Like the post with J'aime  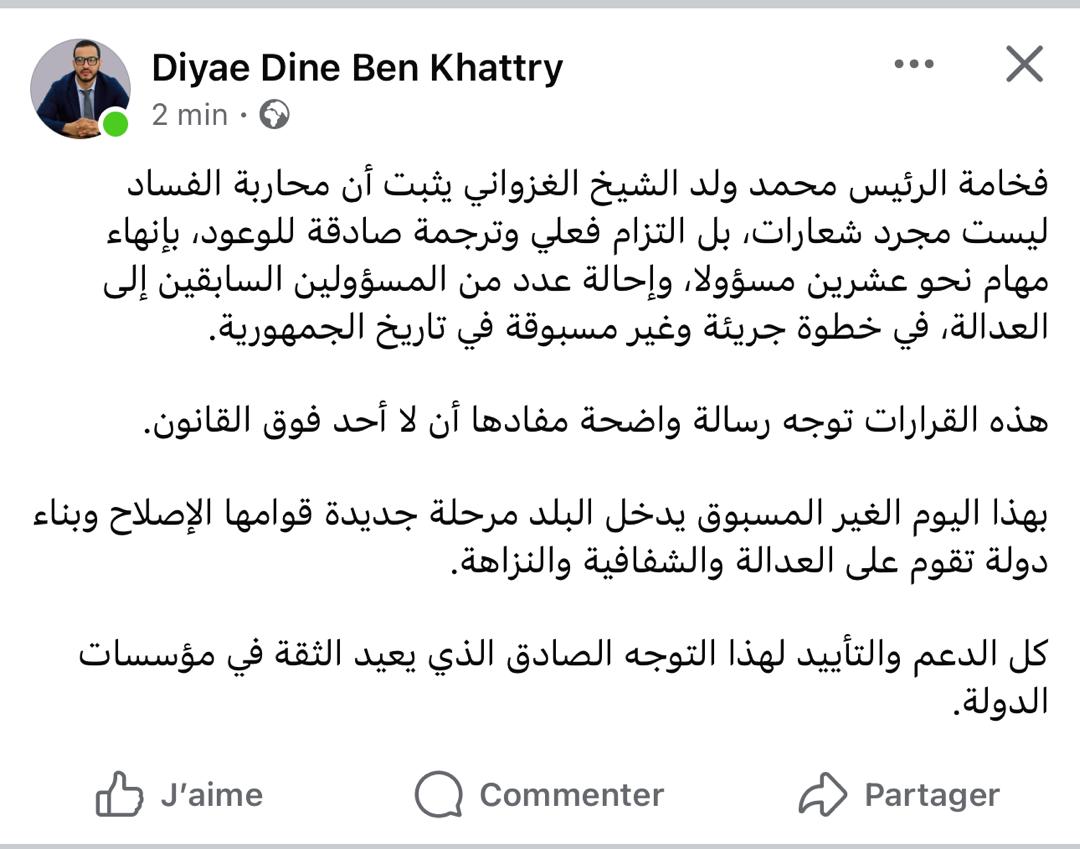[180, 795]
